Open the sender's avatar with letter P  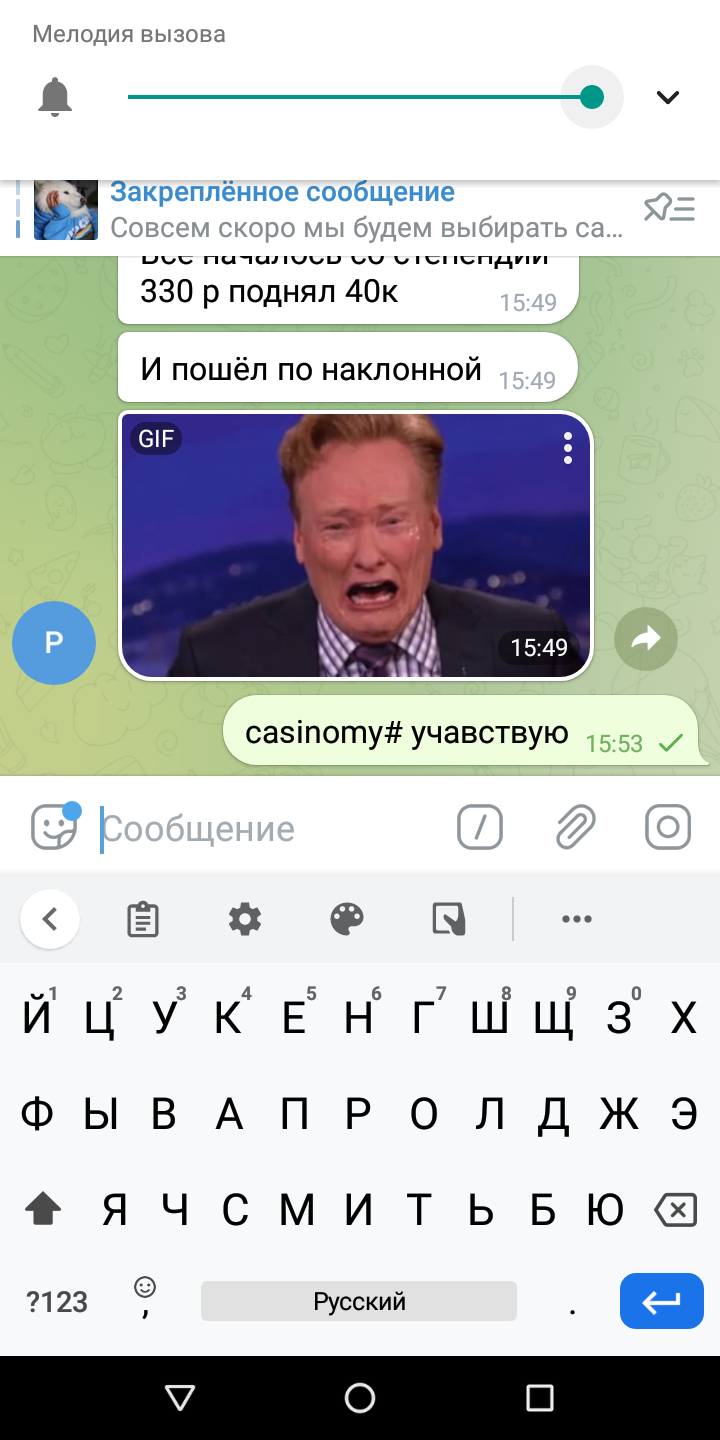54,643
